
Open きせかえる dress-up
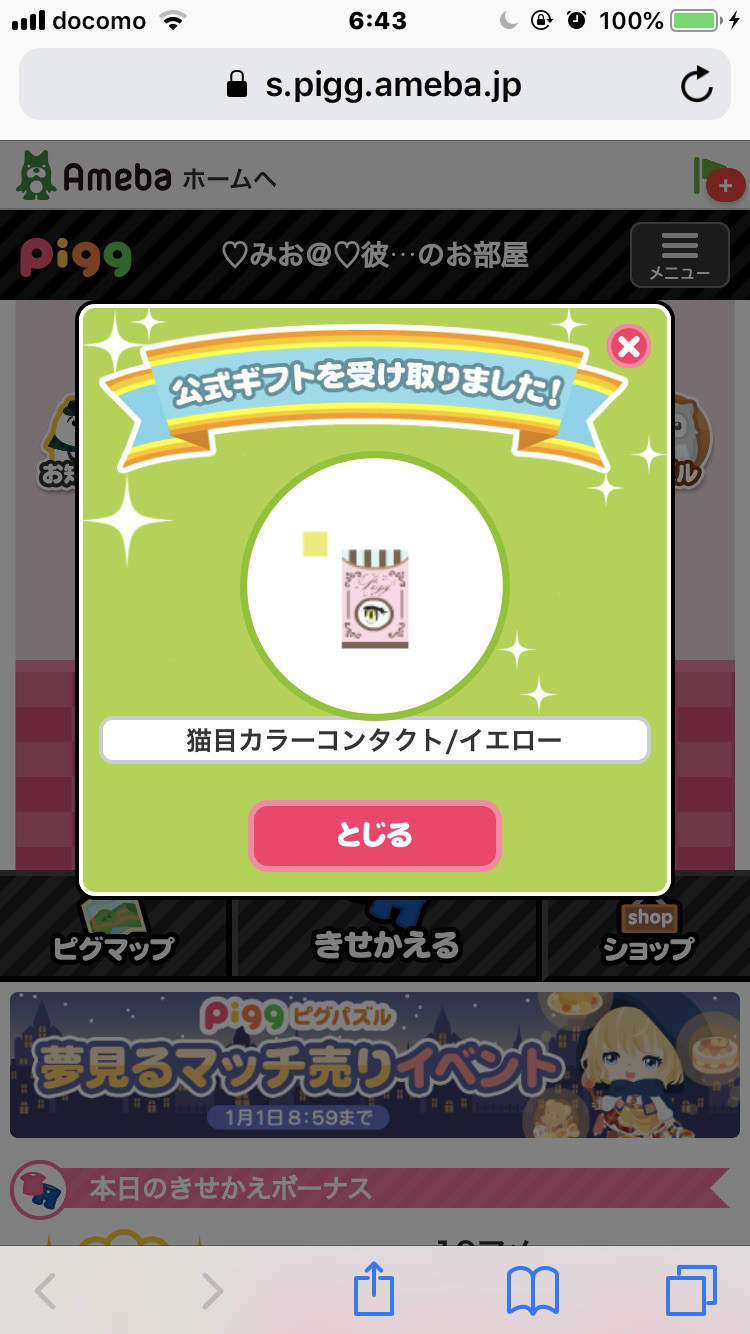tap(386, 928)
